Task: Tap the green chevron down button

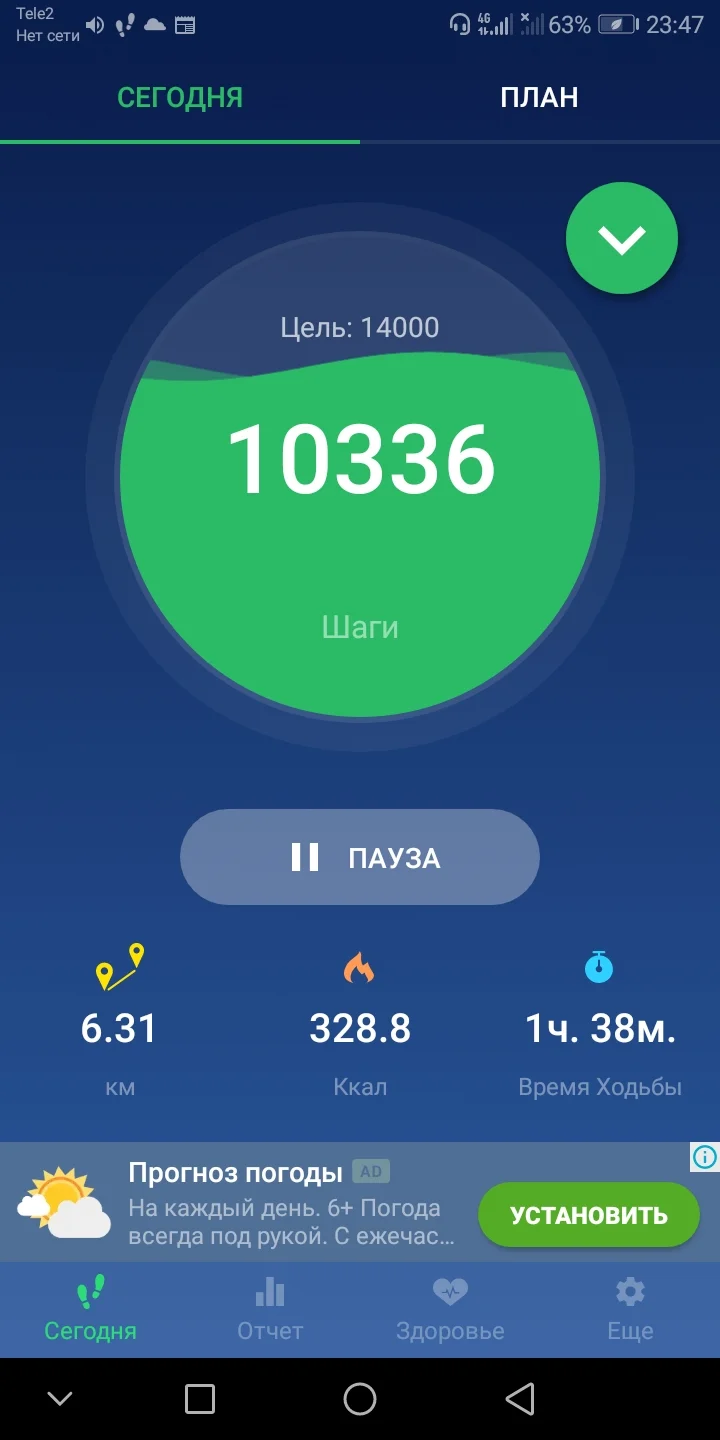Action: [x=622, y=239]
